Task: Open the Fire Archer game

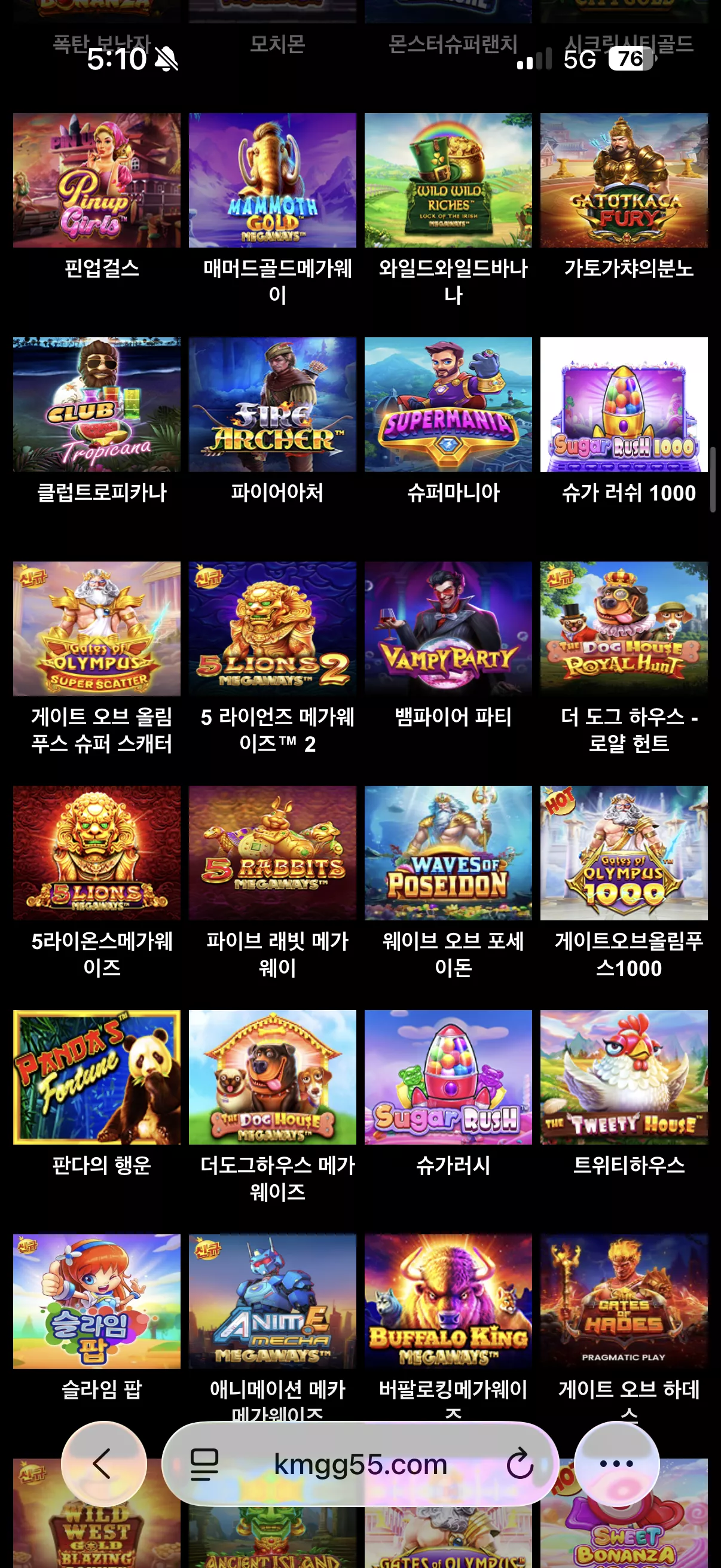Action: click(x=273, y=405)
